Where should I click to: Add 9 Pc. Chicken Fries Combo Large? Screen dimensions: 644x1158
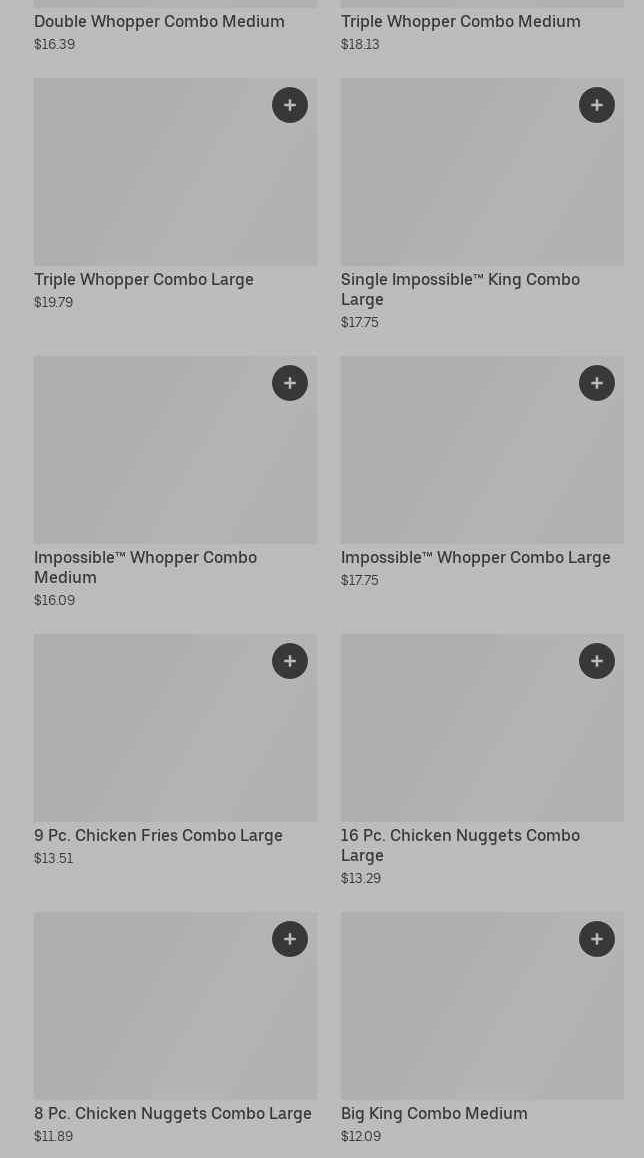pos(290,661)
